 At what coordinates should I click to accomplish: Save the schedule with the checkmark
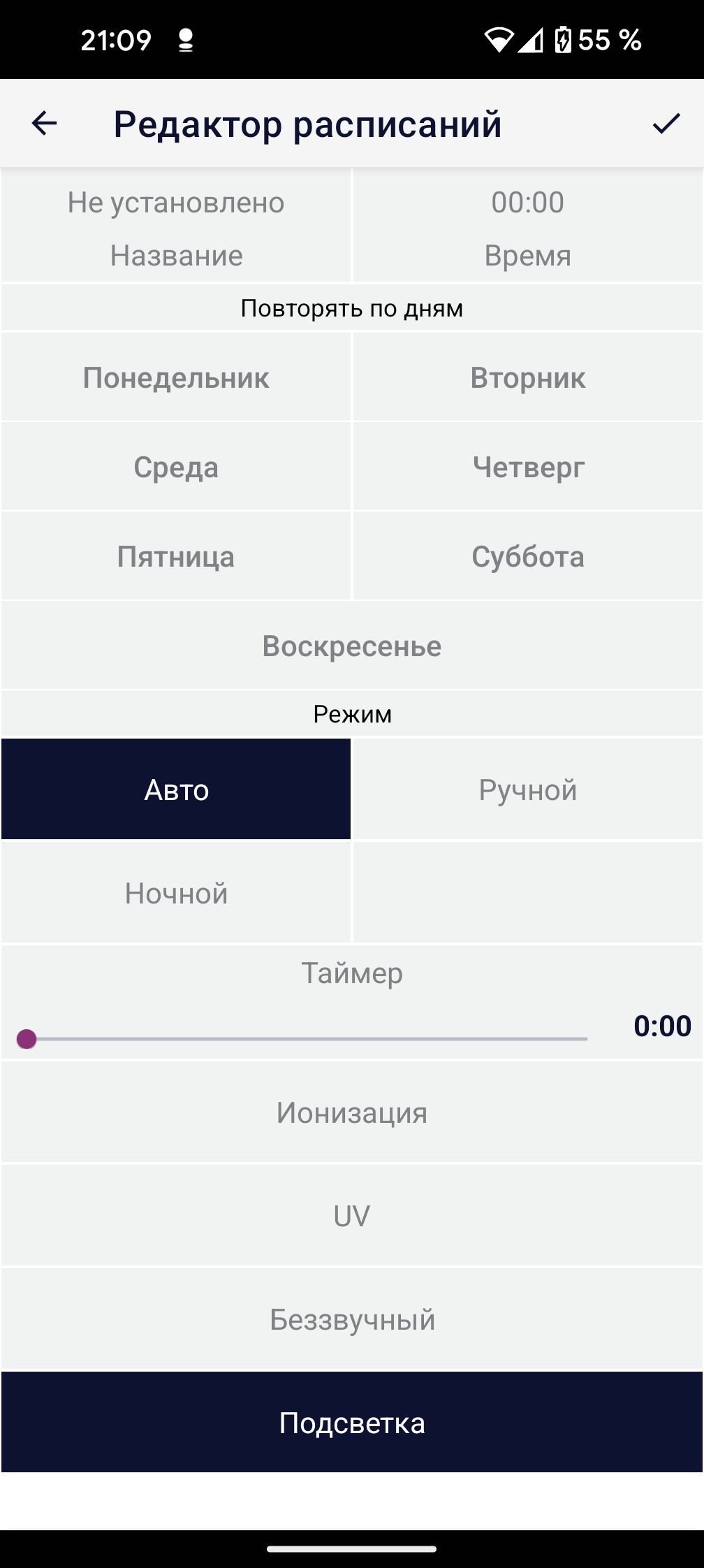[666, 124]
